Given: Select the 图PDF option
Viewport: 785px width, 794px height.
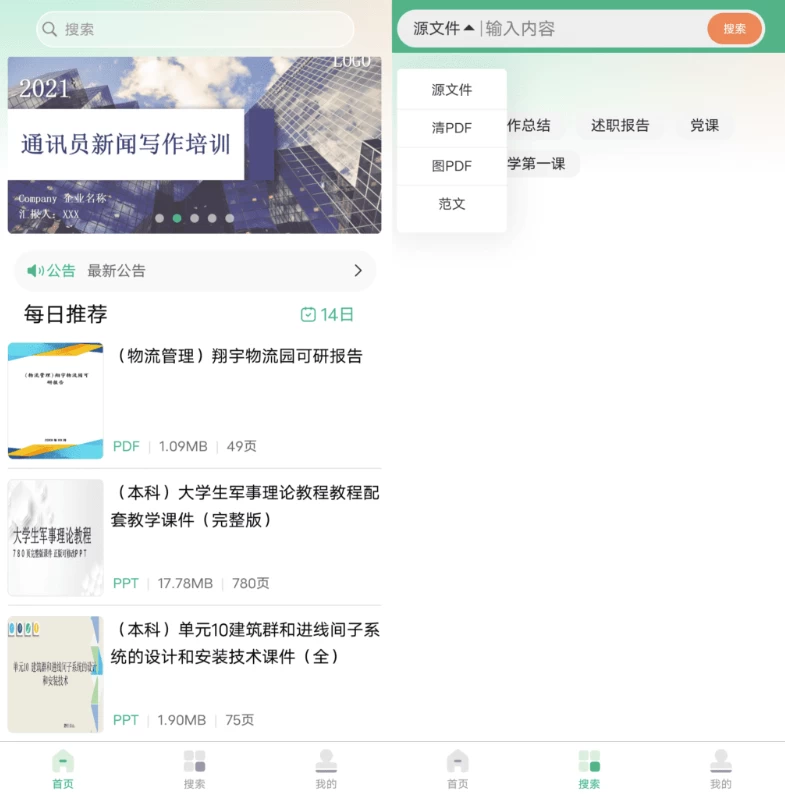Looking at the screenshot, I should pos(452,166).
